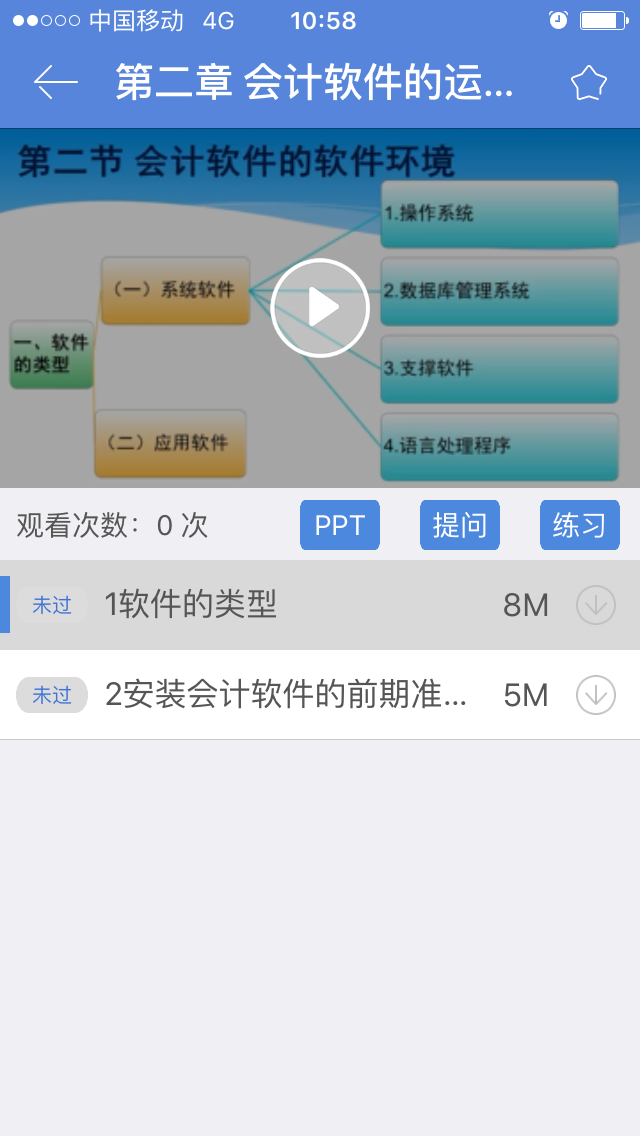This screenshot has width=640, height=1136.
Task: Tap 提问 to ask a question
Action: [x=460, y=525]
